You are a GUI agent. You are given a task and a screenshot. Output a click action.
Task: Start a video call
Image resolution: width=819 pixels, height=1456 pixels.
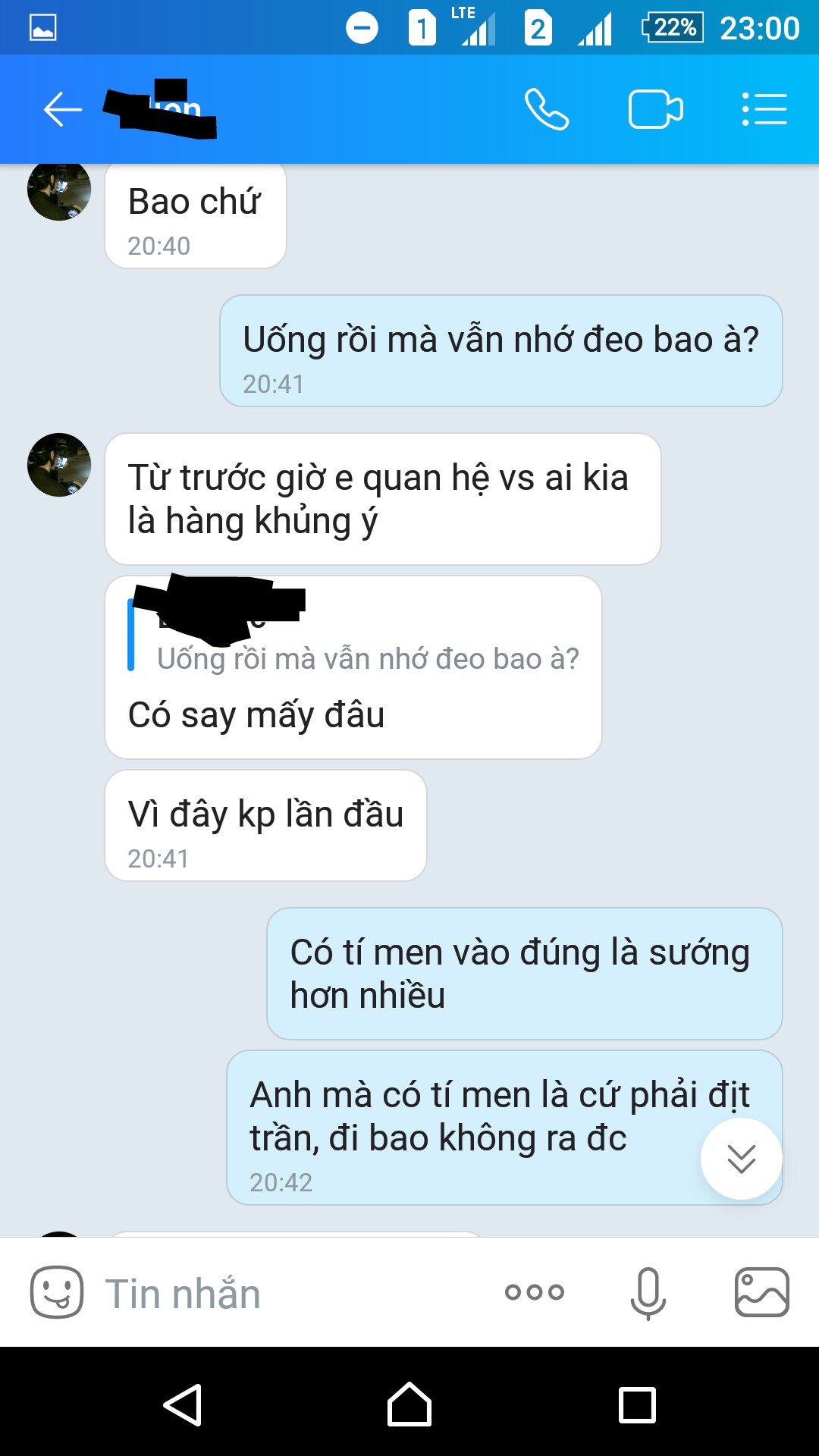656,109
